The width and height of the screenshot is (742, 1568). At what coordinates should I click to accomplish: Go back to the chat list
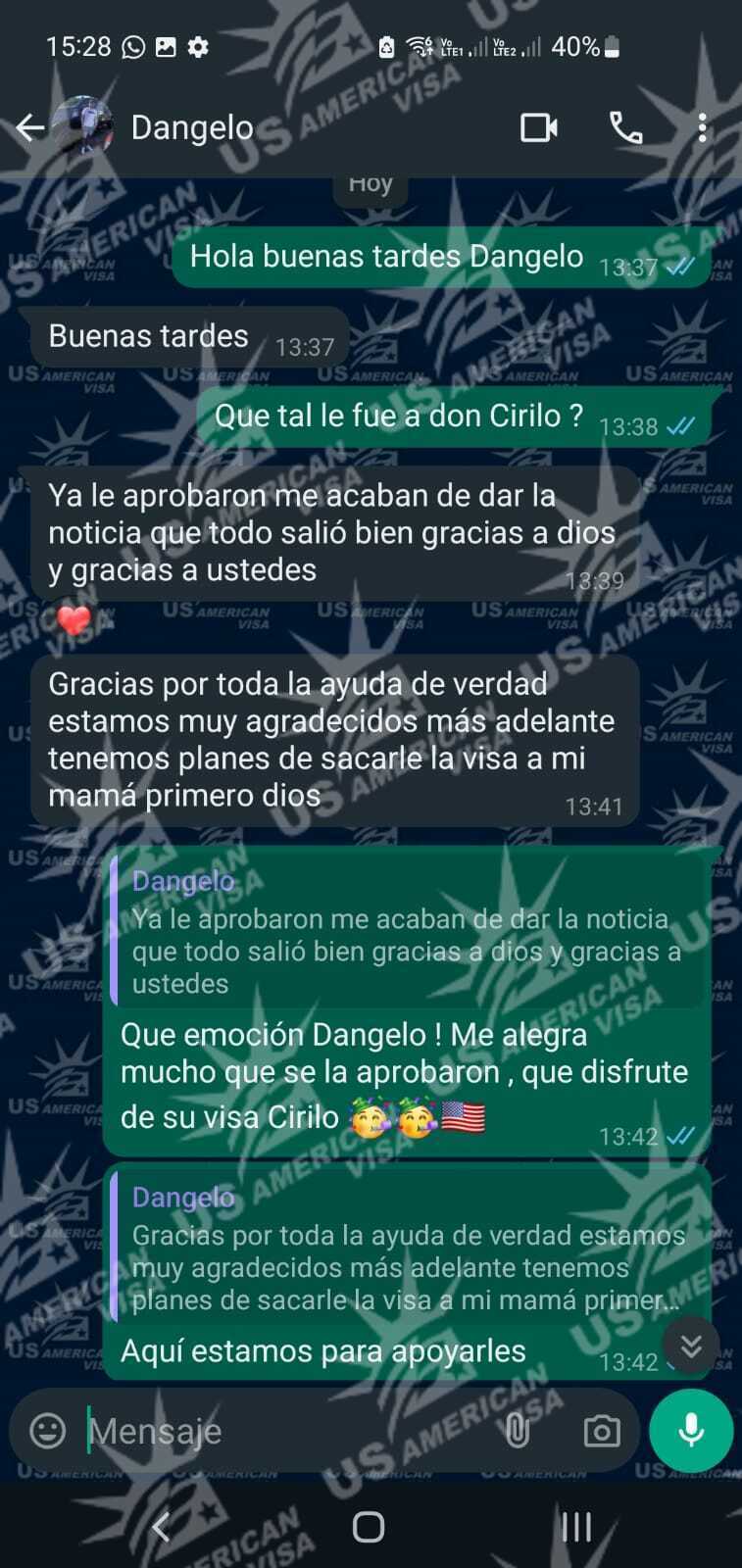coord(29,127)
